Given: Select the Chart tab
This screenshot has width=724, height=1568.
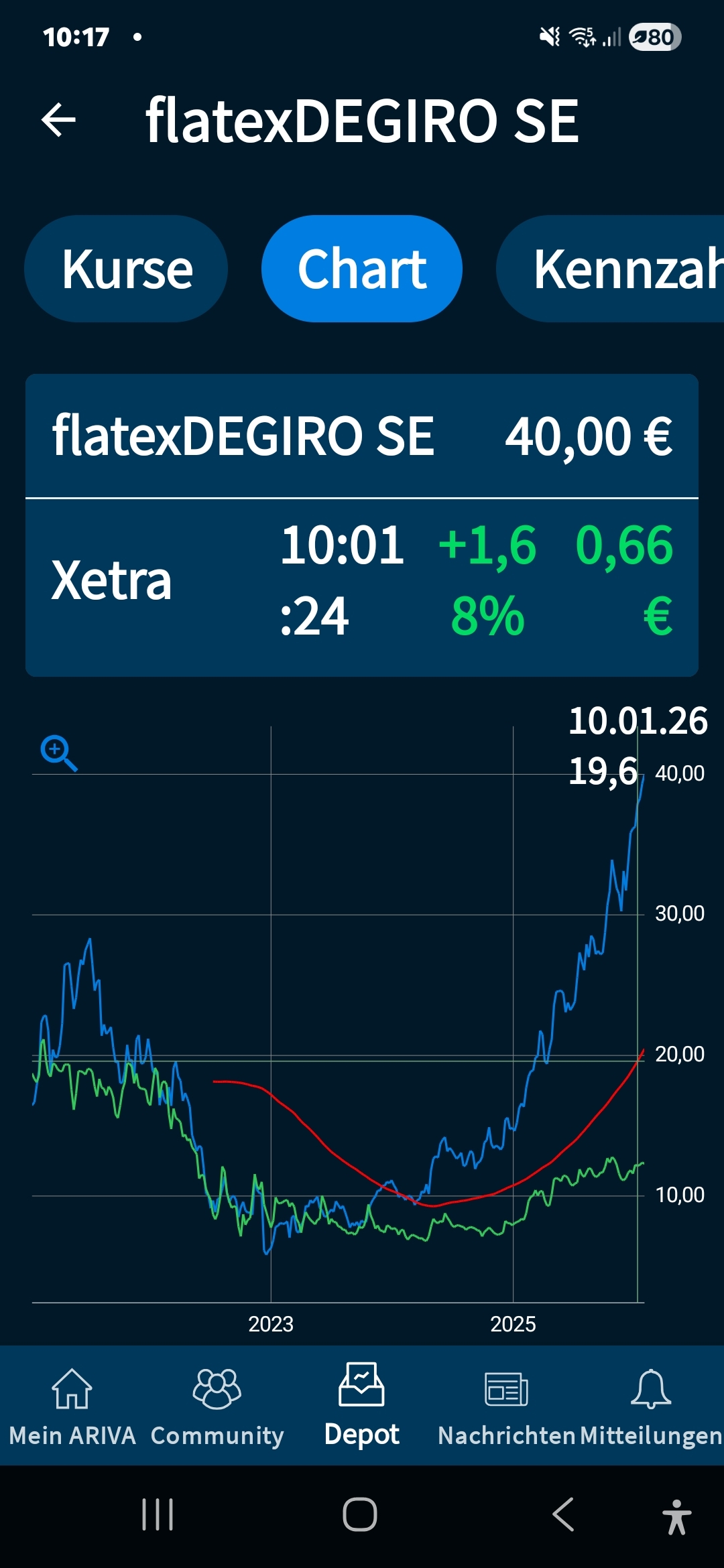Looking at the screenshot, I should tap(362, 269).
